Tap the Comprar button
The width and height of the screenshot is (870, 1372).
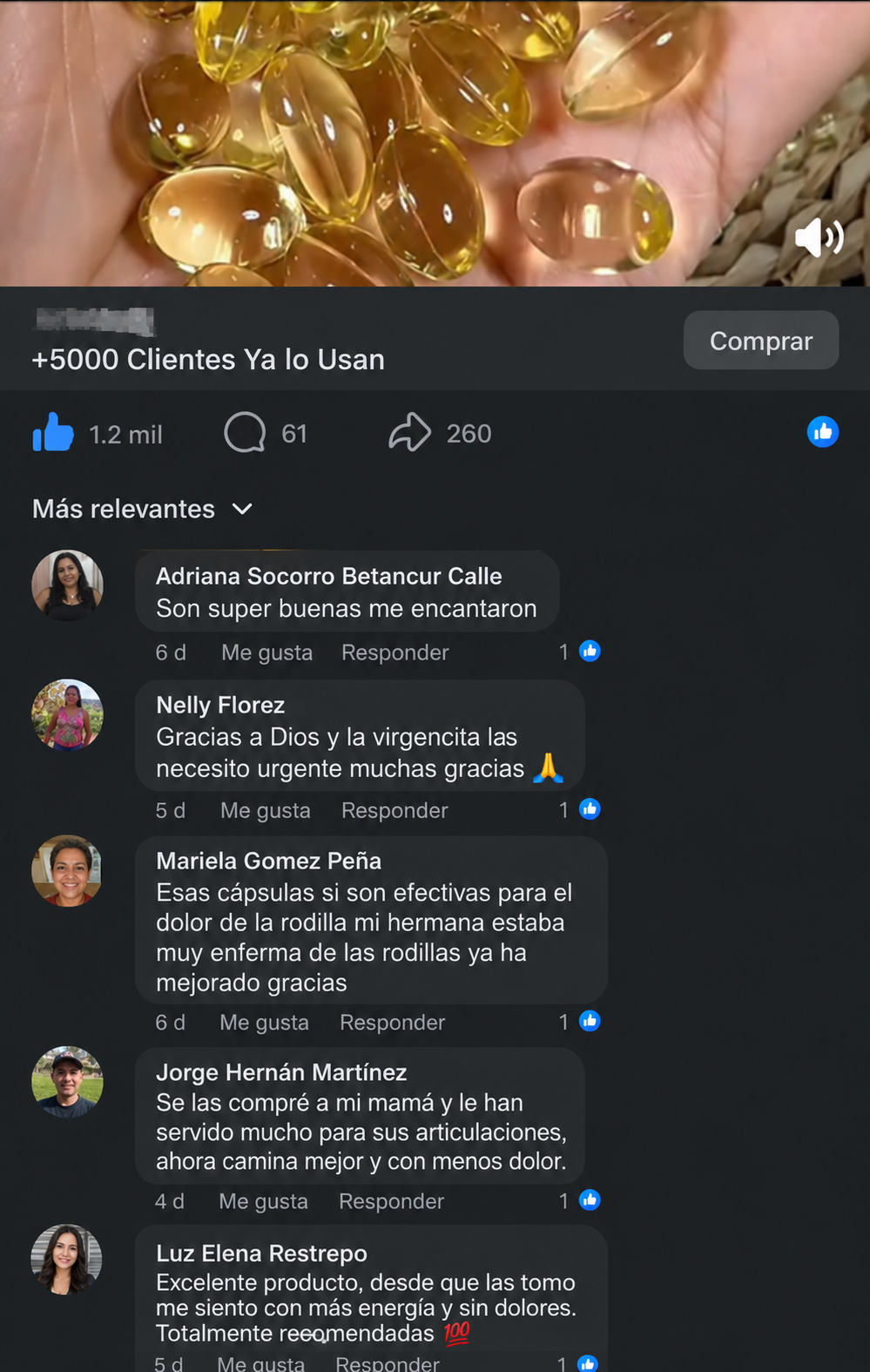pos(760,341)
